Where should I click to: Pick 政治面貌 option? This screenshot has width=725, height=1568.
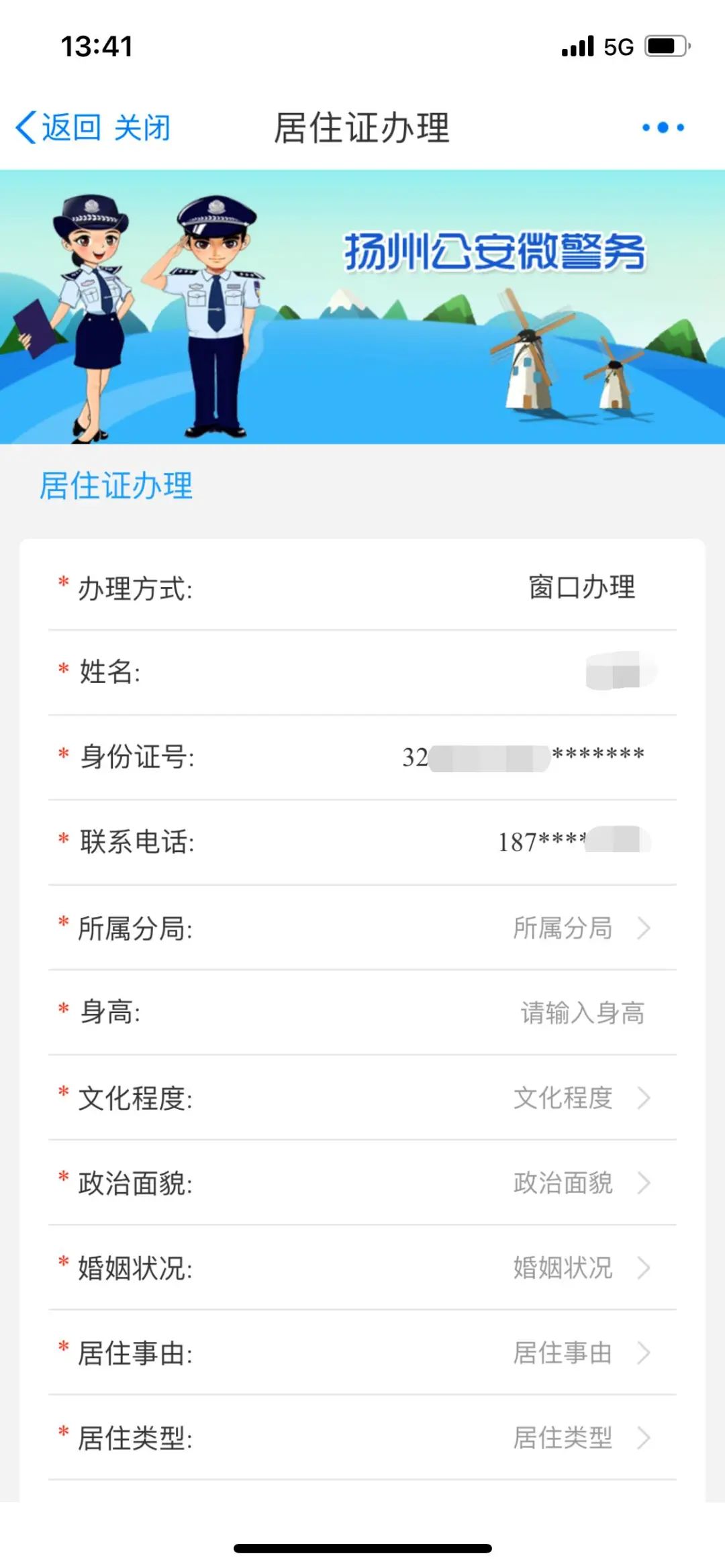pyautogui.click(x=581, y=1183)
